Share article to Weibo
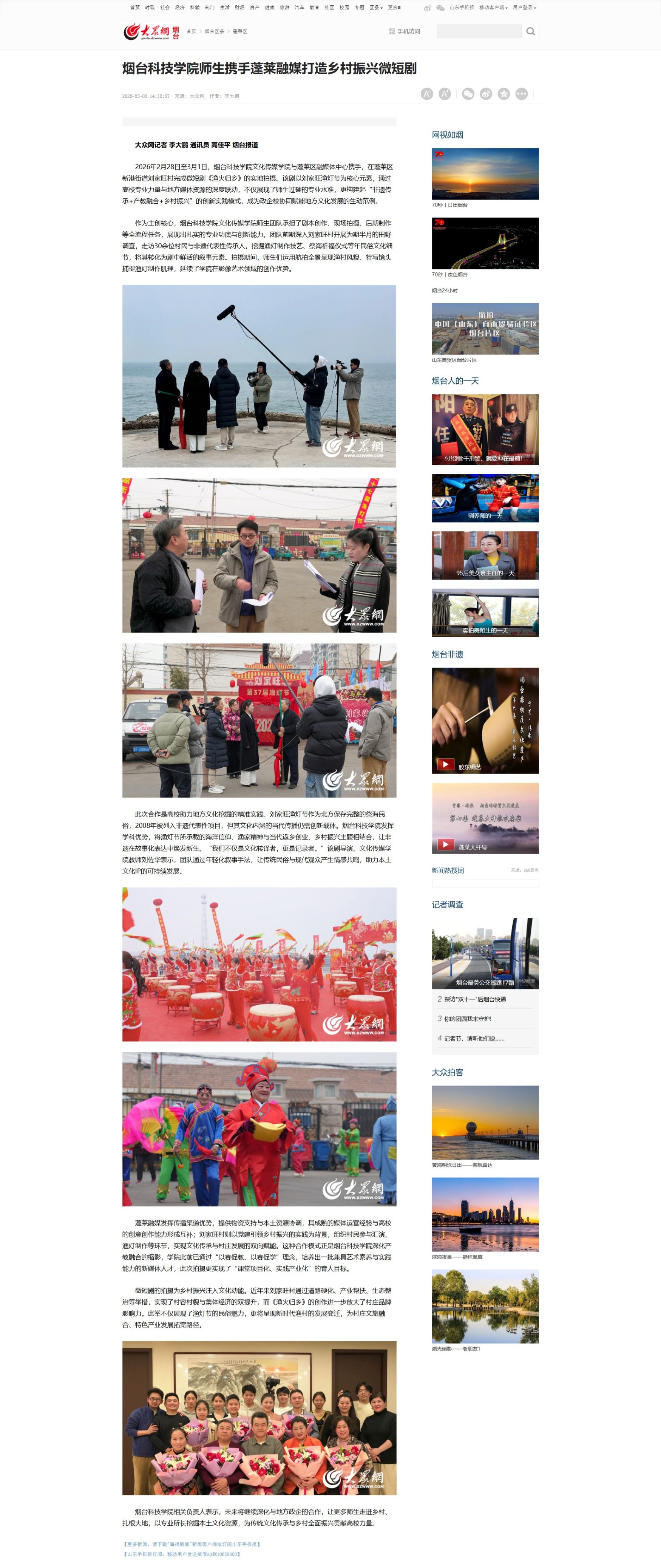This screenshot has height=1568, width=661. pyautogui.click(x=486, y=94)
